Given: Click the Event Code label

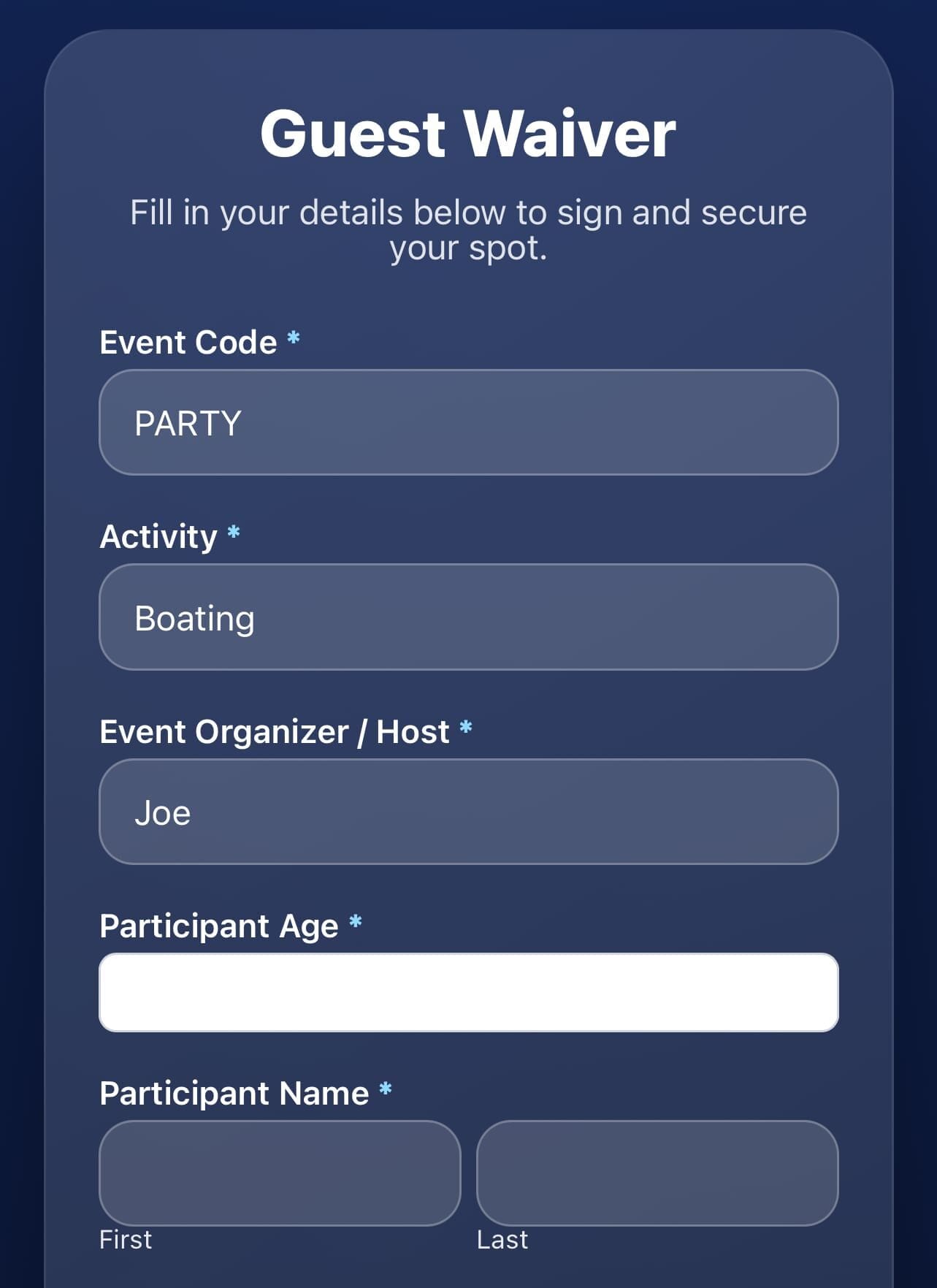Looking at the screenshot, I should pyautogui.click(x=189, y=342).
